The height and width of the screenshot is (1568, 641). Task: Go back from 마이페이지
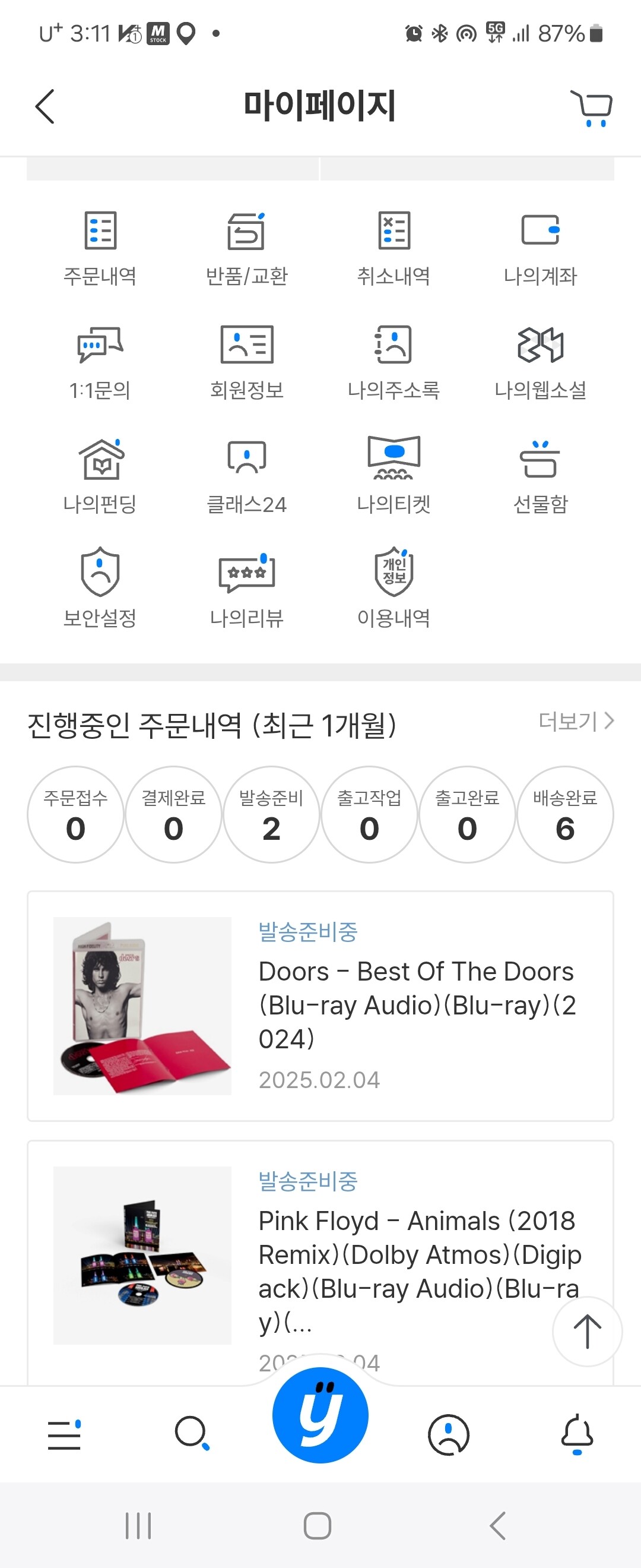point(45,106)
